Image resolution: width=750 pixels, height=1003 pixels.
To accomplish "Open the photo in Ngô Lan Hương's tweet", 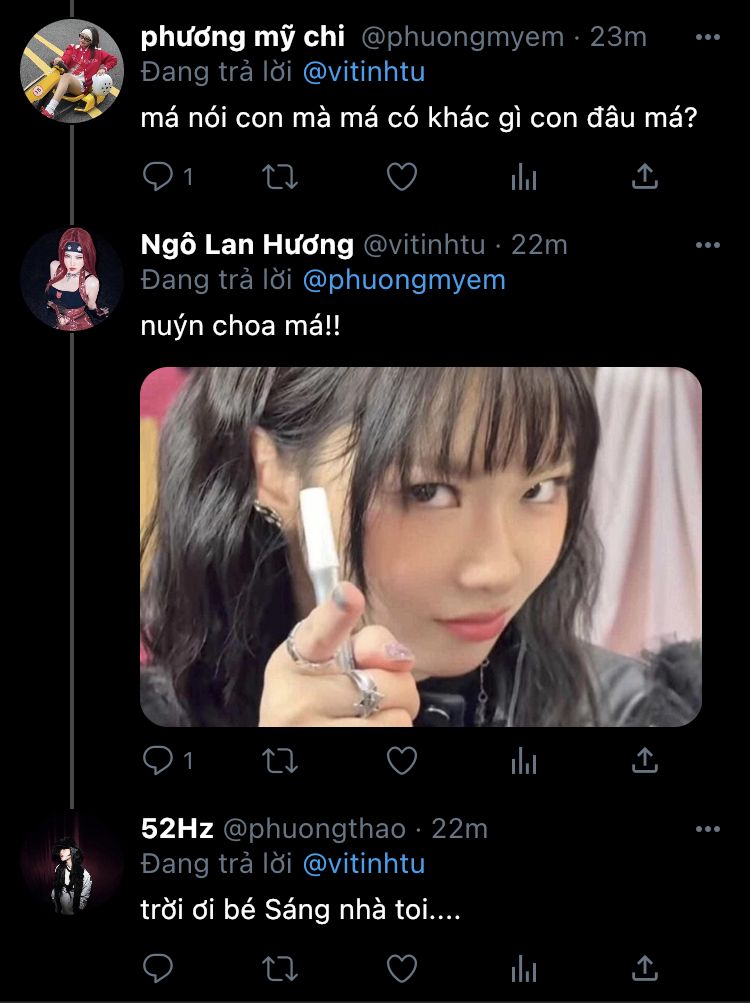I will 420,546.
